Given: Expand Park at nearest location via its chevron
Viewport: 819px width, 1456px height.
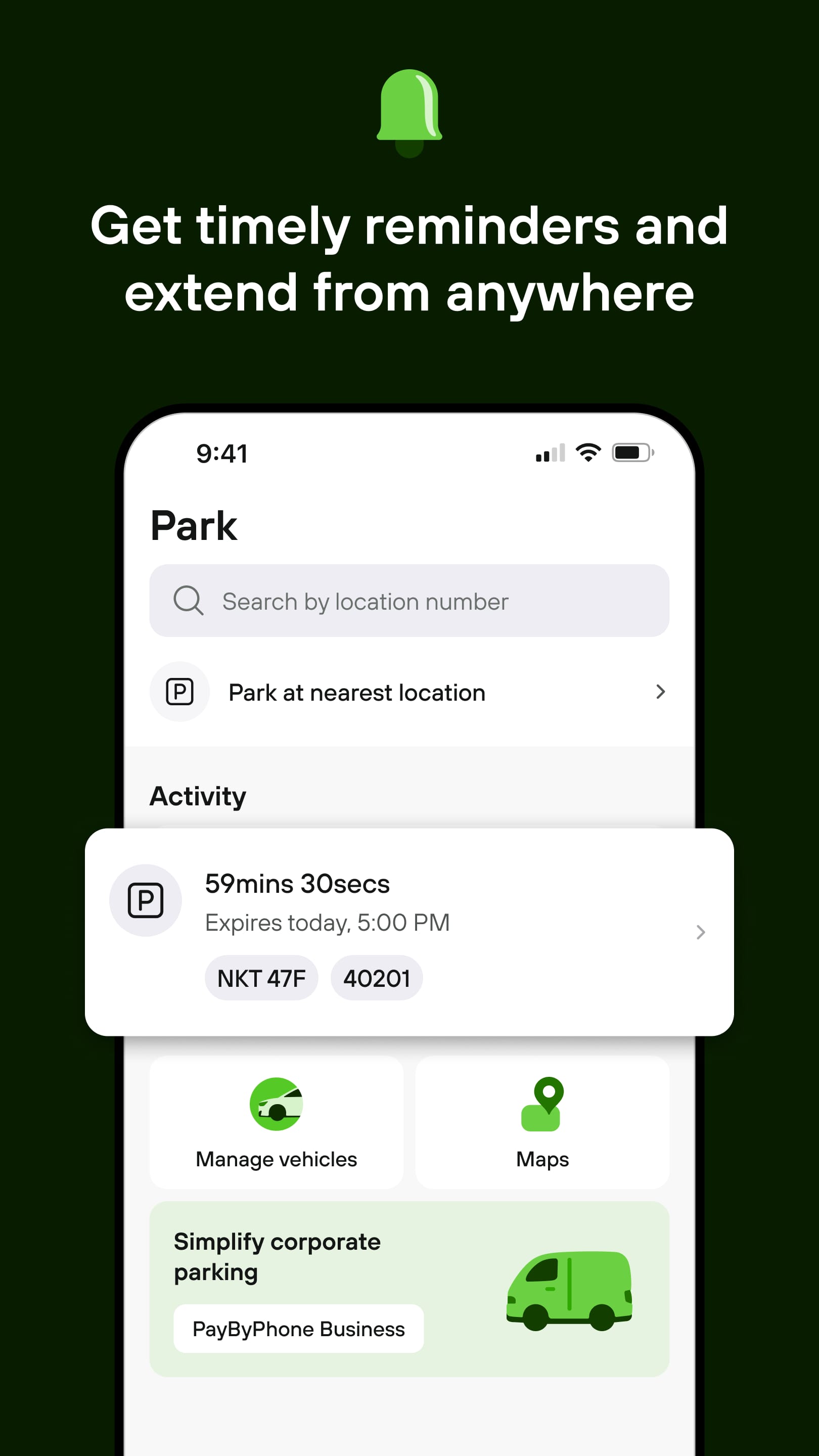Looking at the screenshot, I should (x=661, y=692).
